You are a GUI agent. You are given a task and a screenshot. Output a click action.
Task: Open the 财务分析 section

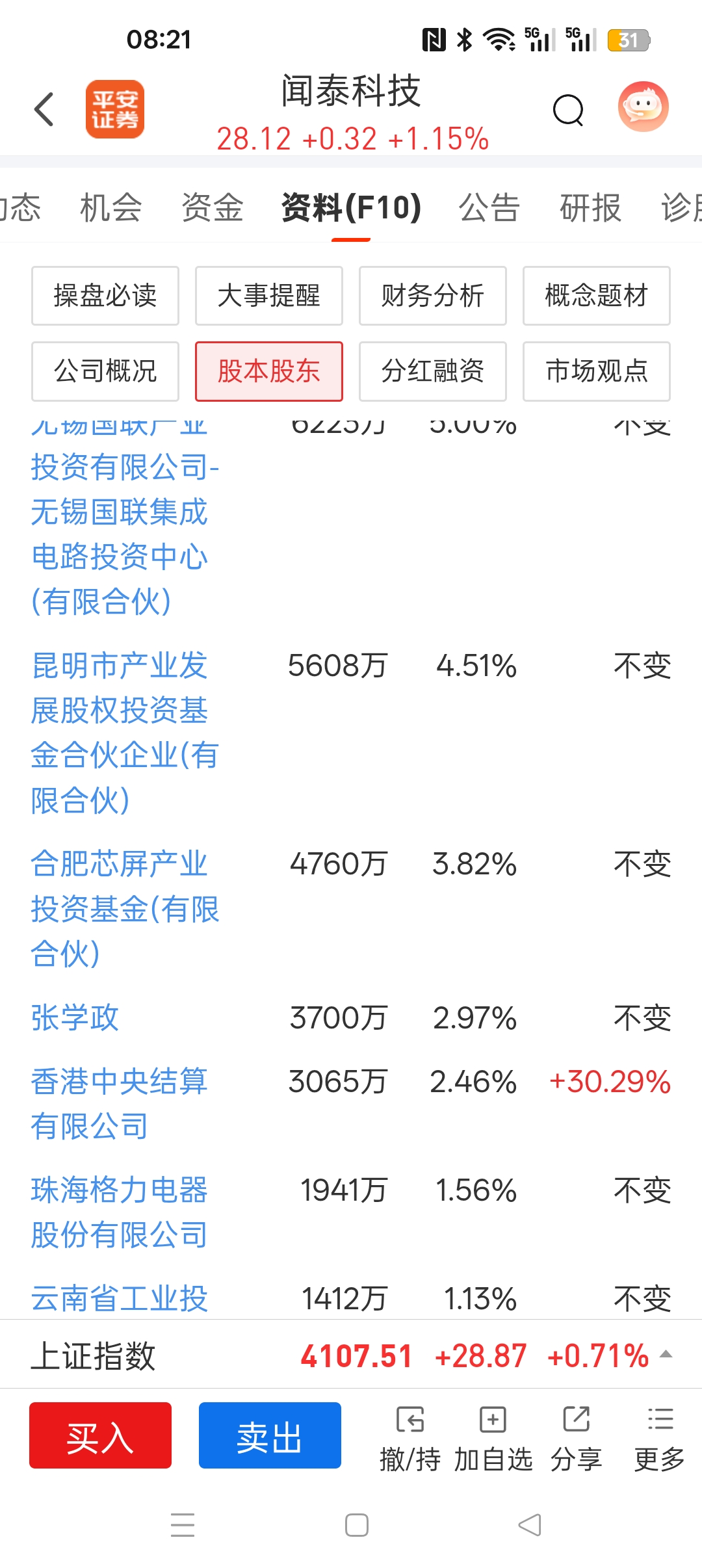click(x=433, y=296)
